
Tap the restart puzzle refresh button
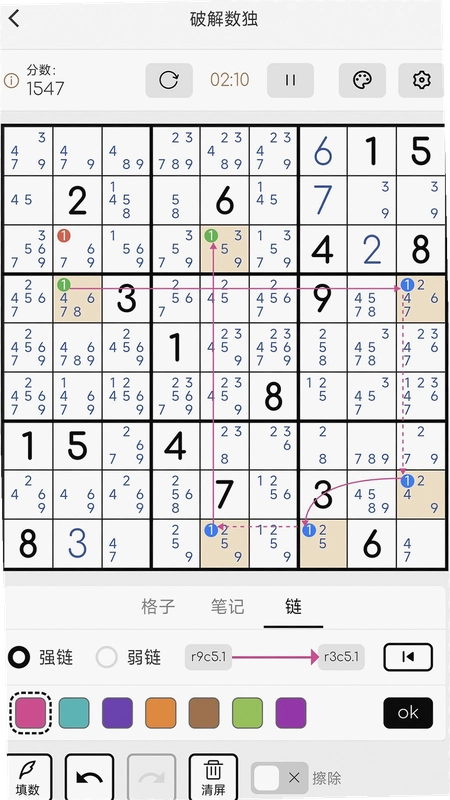[x=169, y=80]
